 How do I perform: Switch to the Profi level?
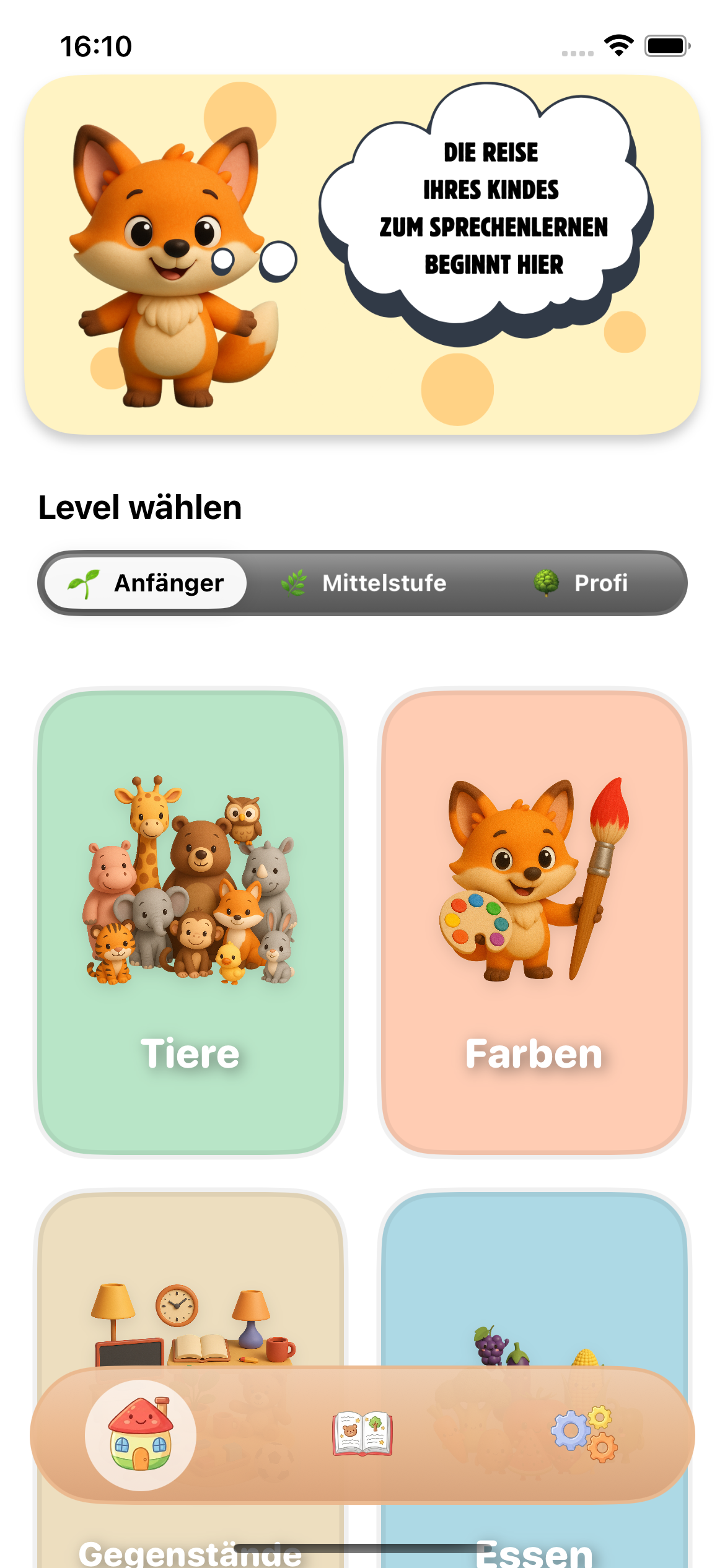(581, 583)
